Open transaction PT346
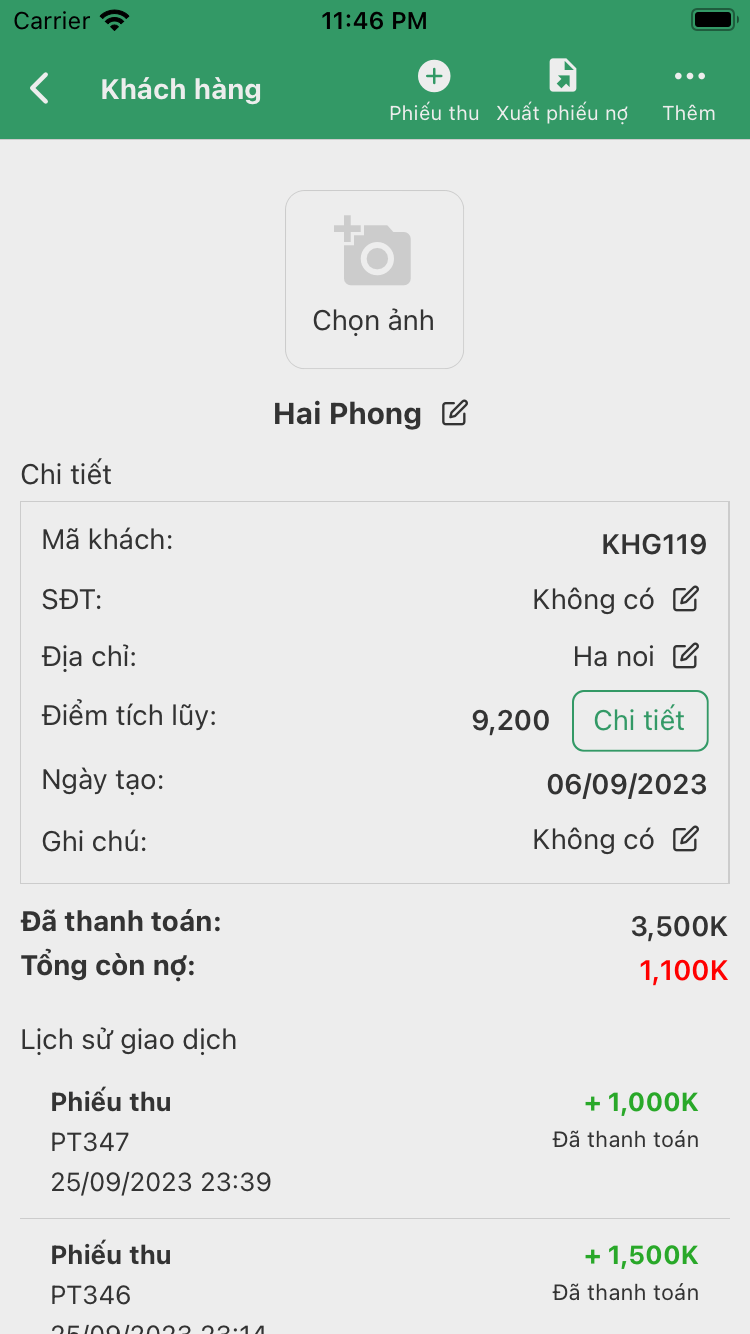The width and height of the screenshot is (750, 1334). tap(374, 1285)
